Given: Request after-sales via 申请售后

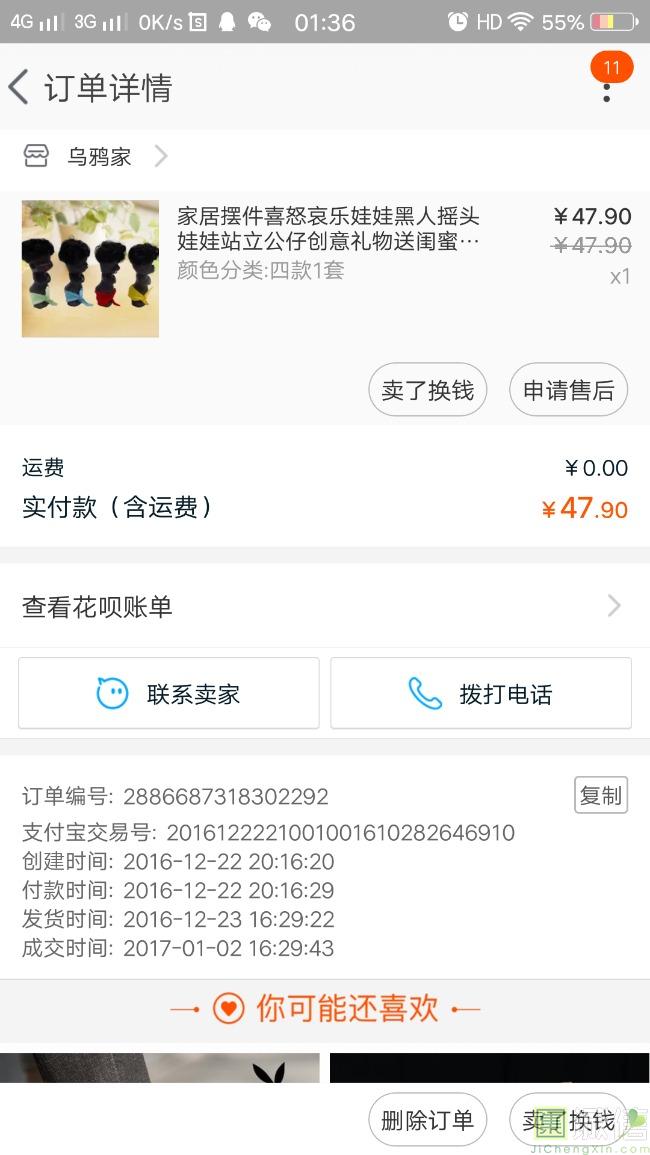Looking at the screenshot, I should coord(568,390).
